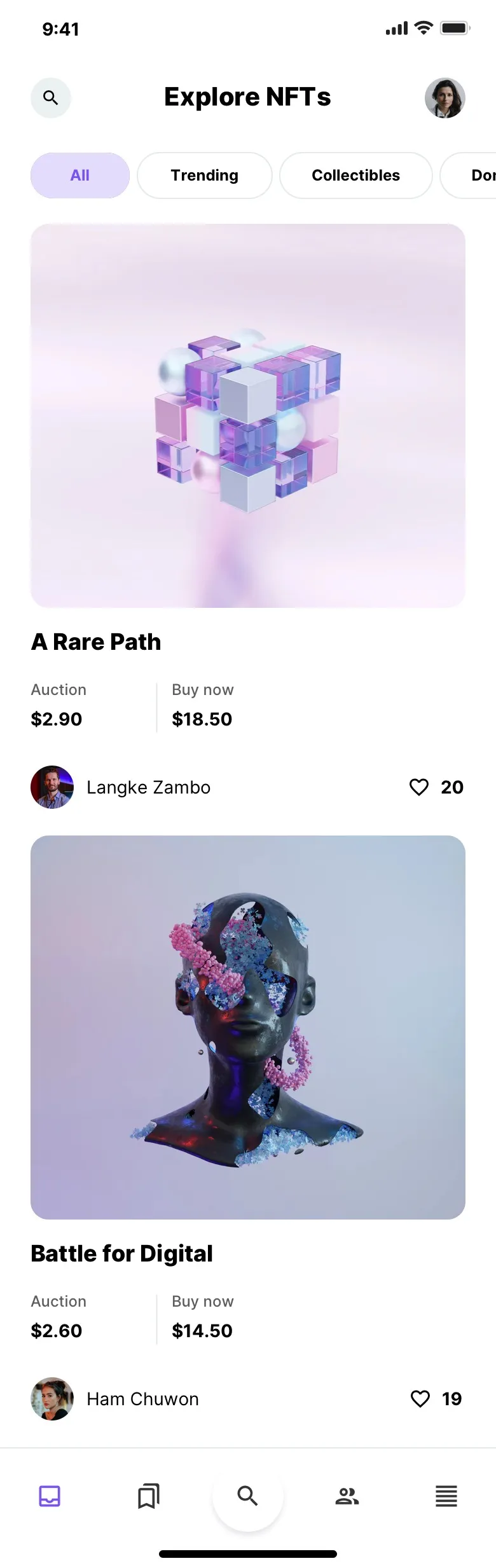The height and width of the screenshot is (1568, 496).
Task: Select the All filter chip
Action: click(80, 175)
